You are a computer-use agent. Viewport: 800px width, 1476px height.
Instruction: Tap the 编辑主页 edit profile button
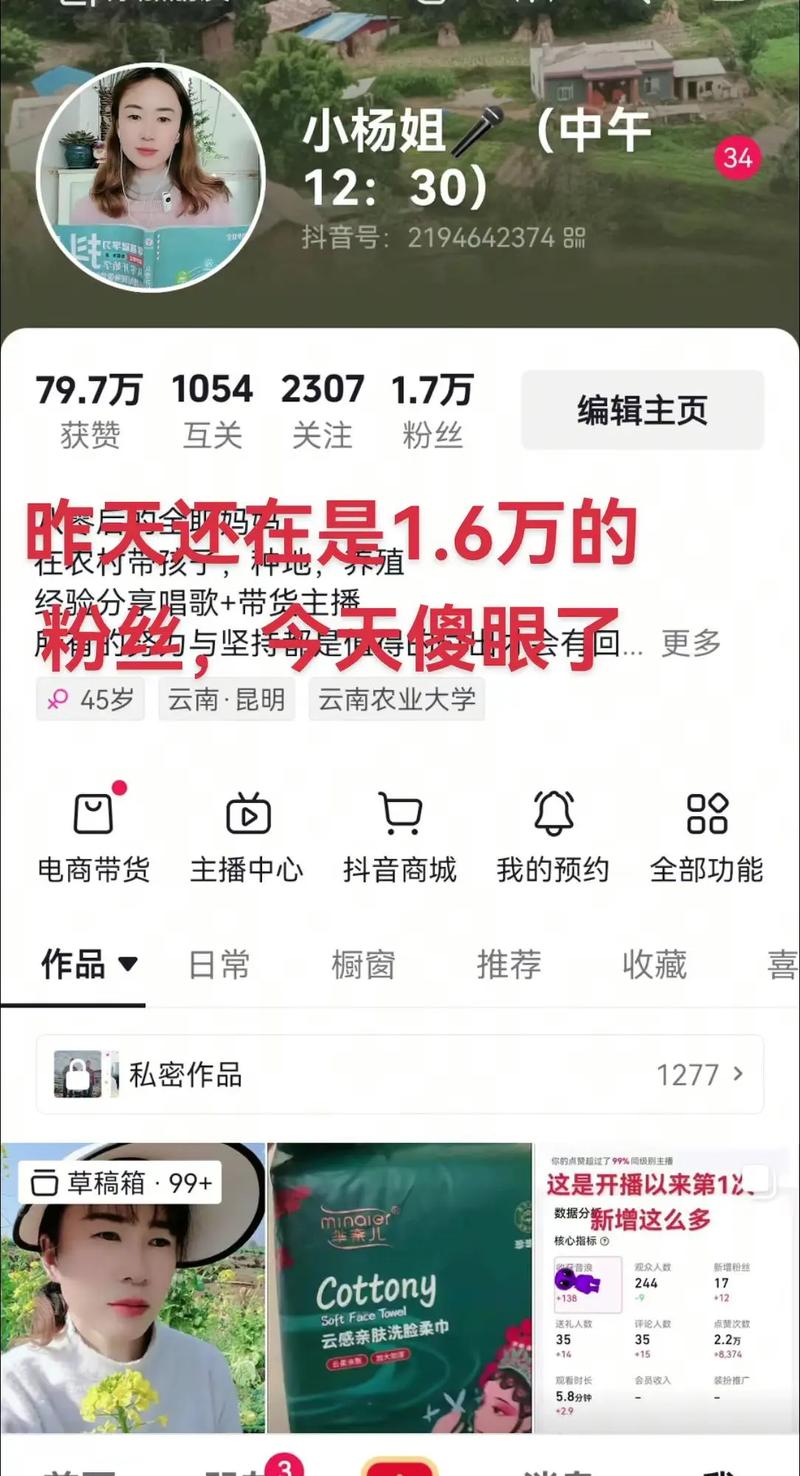pos(642,410)
